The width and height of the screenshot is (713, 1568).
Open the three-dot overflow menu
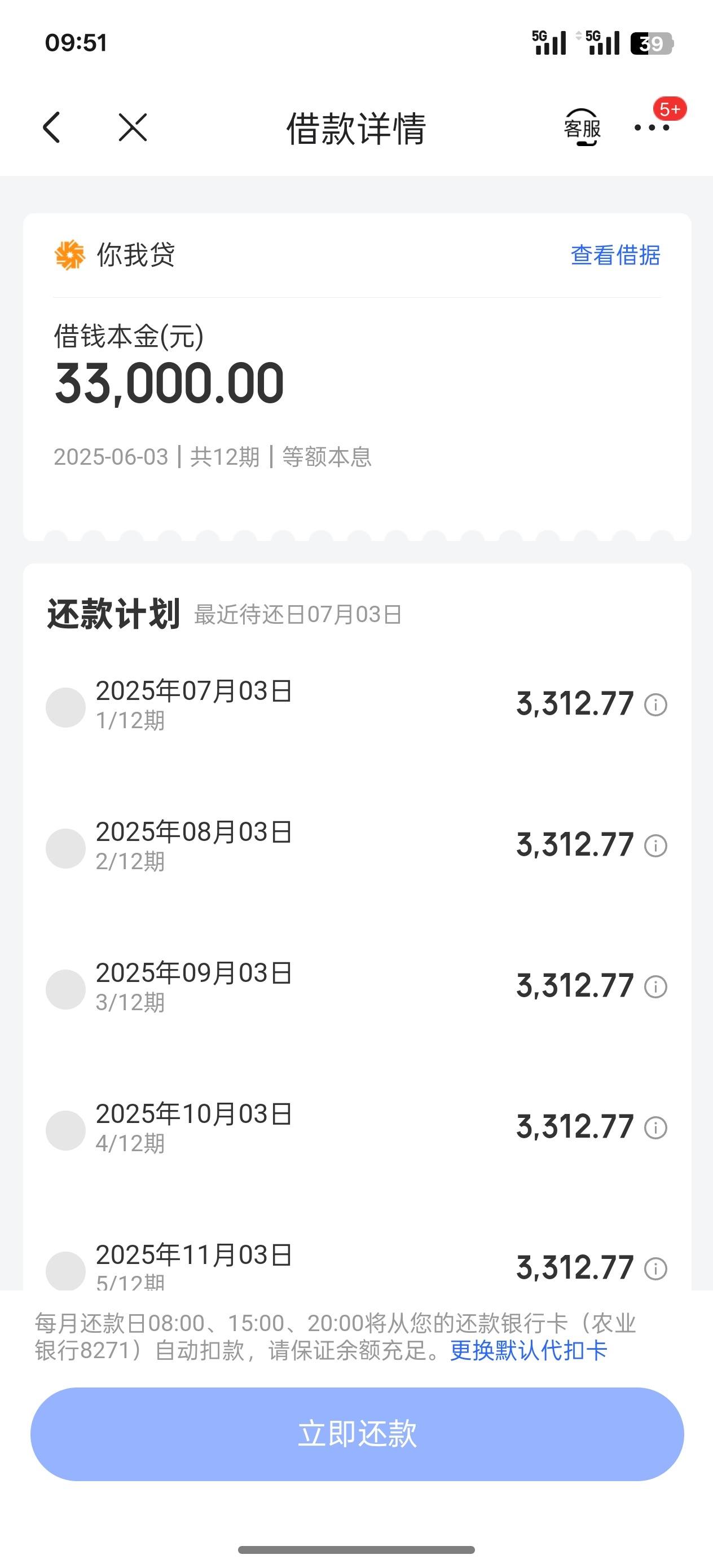[652, 127]
